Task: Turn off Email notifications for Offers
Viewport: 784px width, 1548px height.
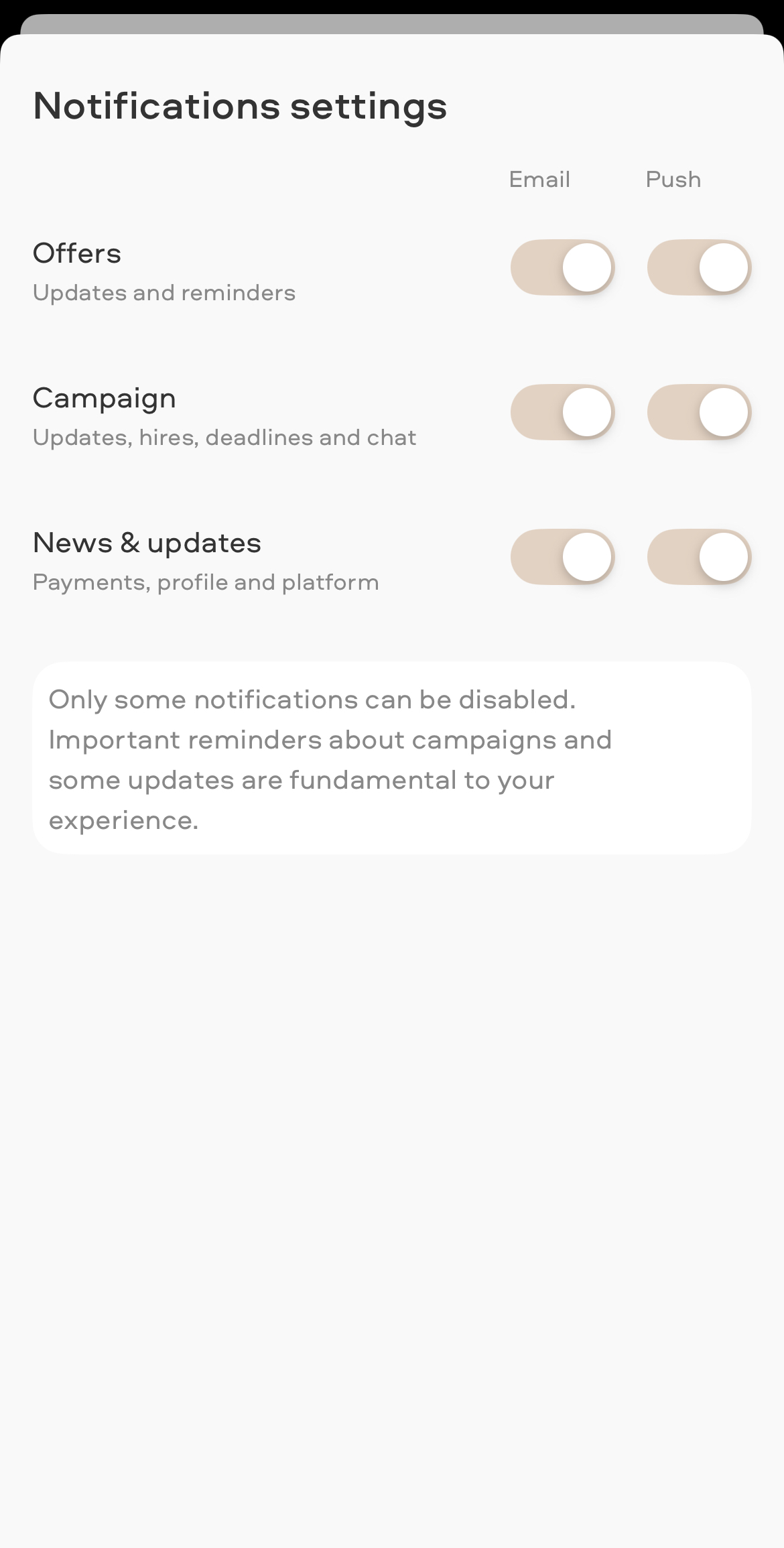Action: pyautogui.click(x=562, y=267)
